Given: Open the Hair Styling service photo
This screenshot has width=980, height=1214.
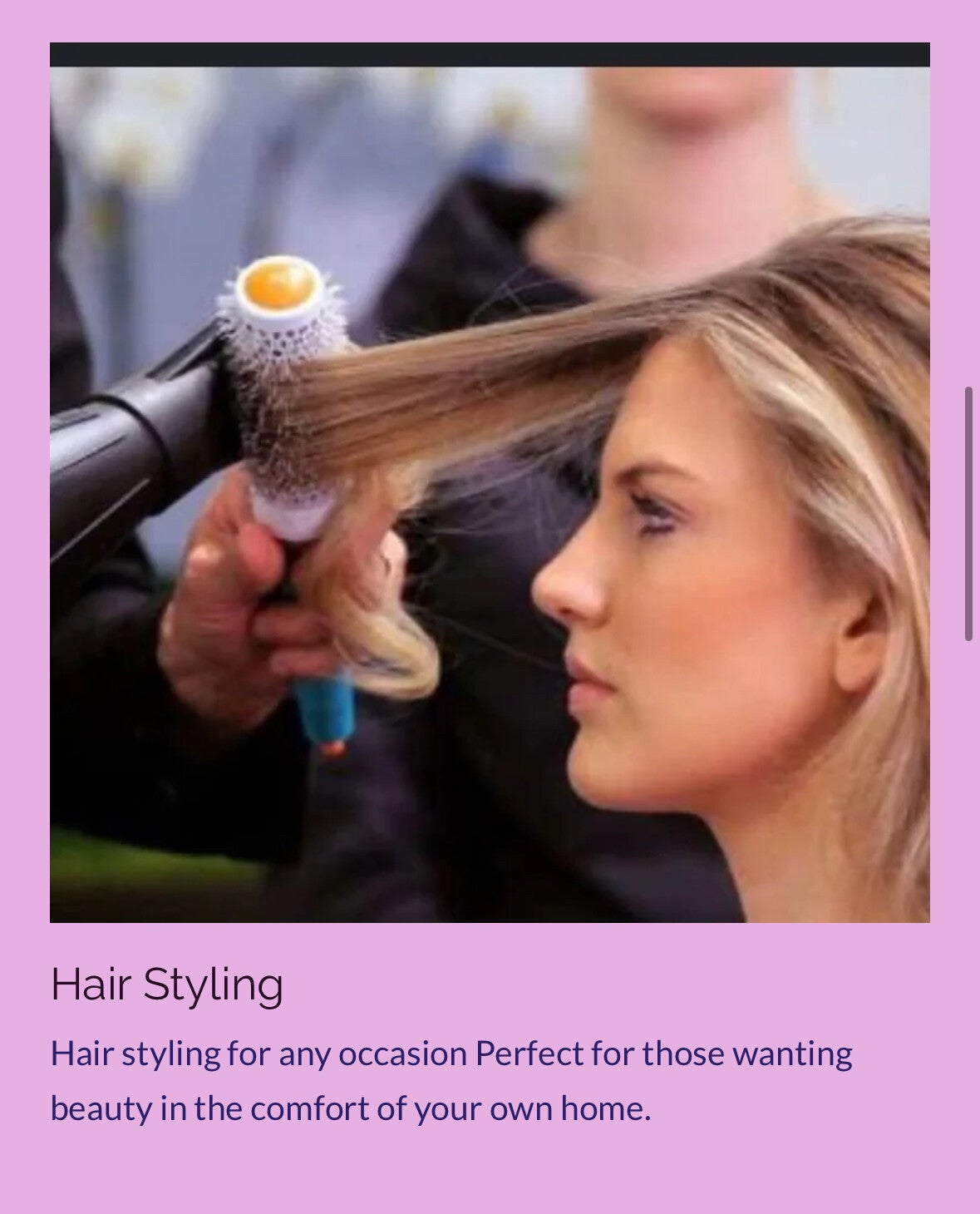Looking at the screenshot, I should point(490,494).
